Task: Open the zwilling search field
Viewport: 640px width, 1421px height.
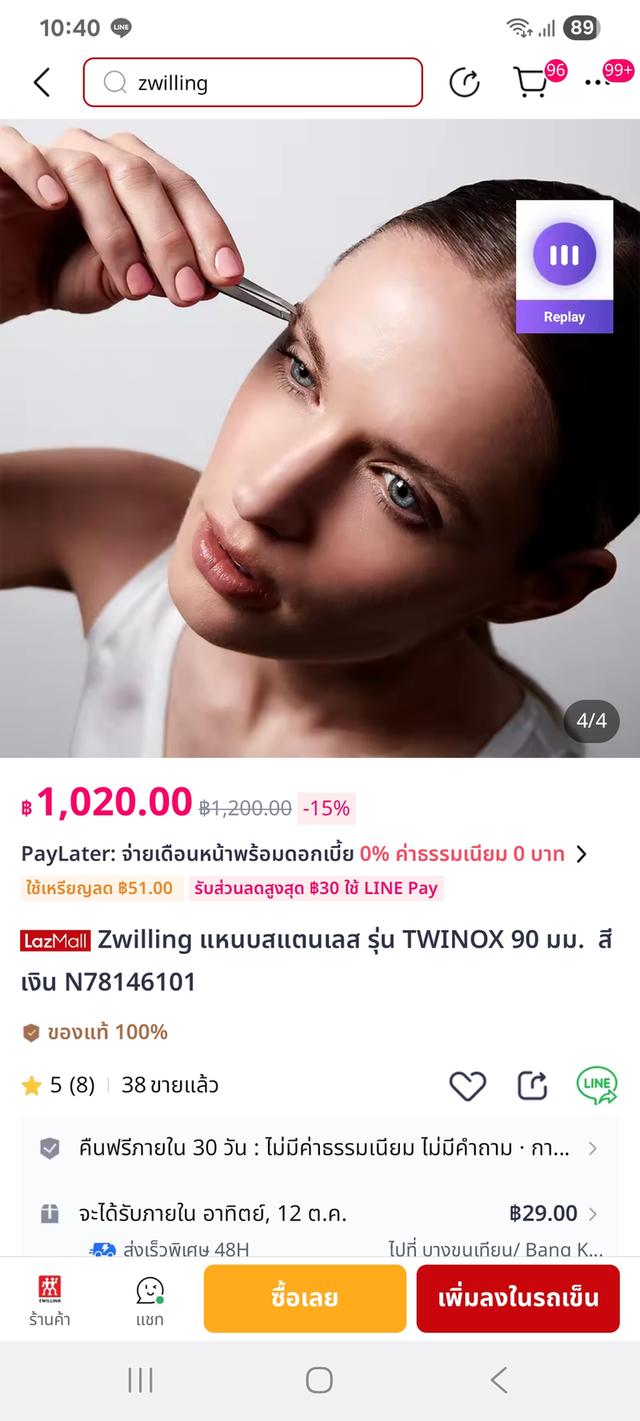Action: point(252,82)
